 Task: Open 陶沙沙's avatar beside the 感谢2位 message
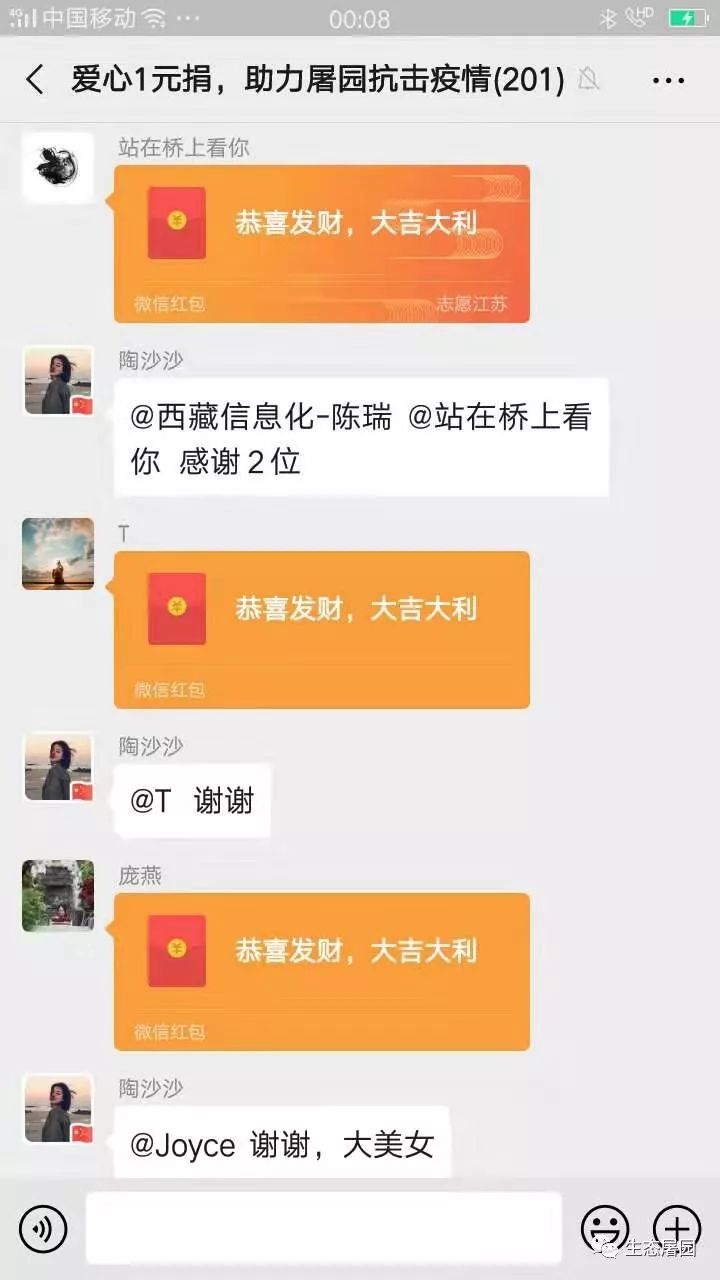coord(58,381)
